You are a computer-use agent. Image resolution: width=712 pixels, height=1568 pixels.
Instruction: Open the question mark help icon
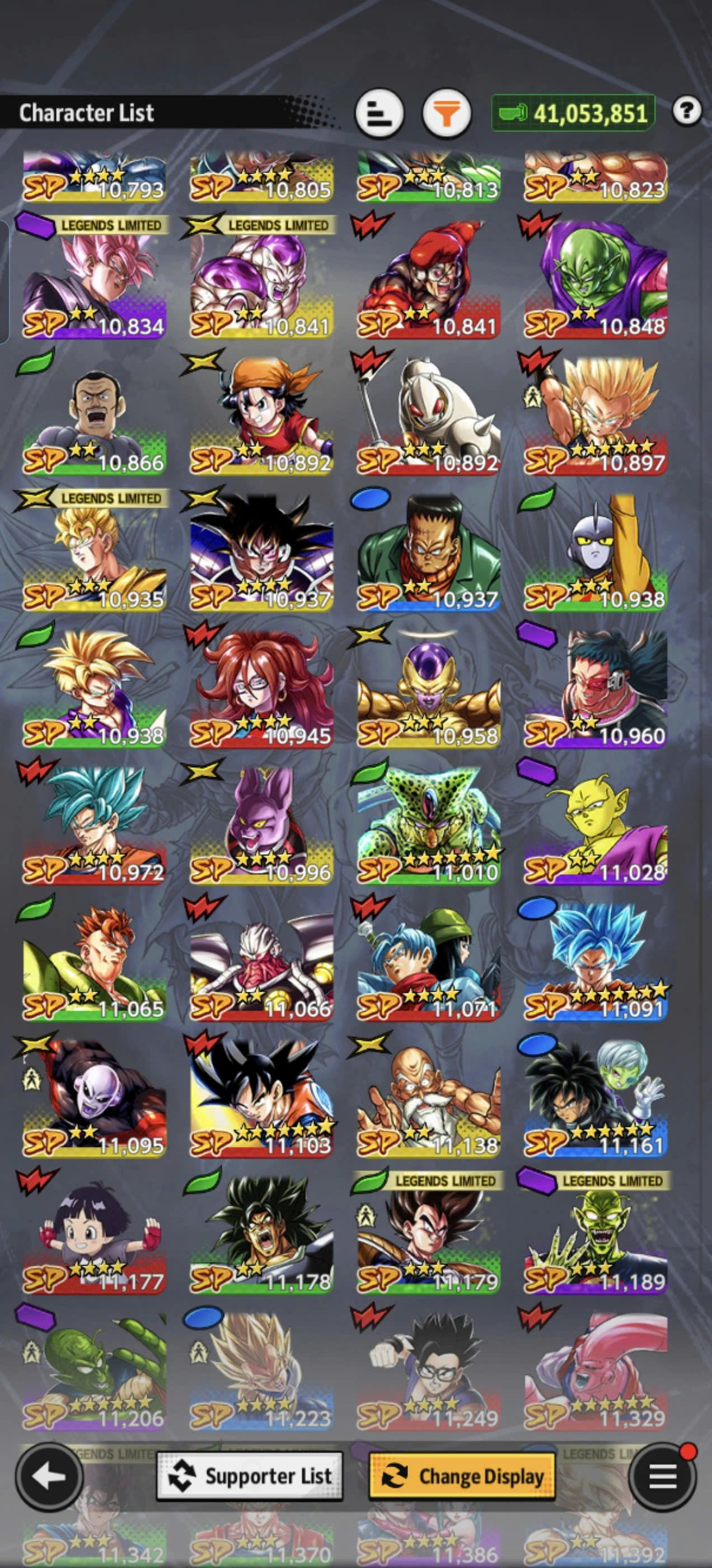pos(687,111)
